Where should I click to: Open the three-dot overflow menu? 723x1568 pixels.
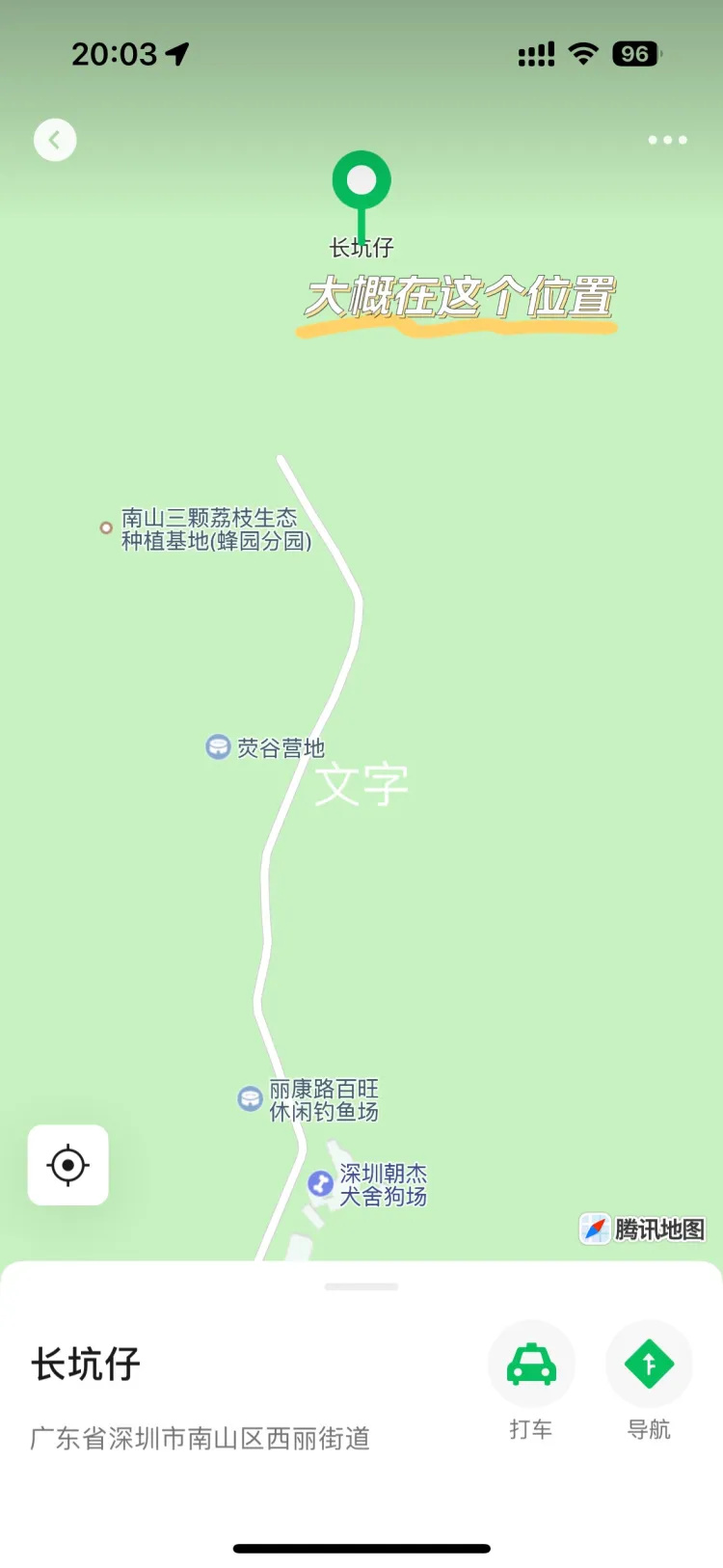667,141
